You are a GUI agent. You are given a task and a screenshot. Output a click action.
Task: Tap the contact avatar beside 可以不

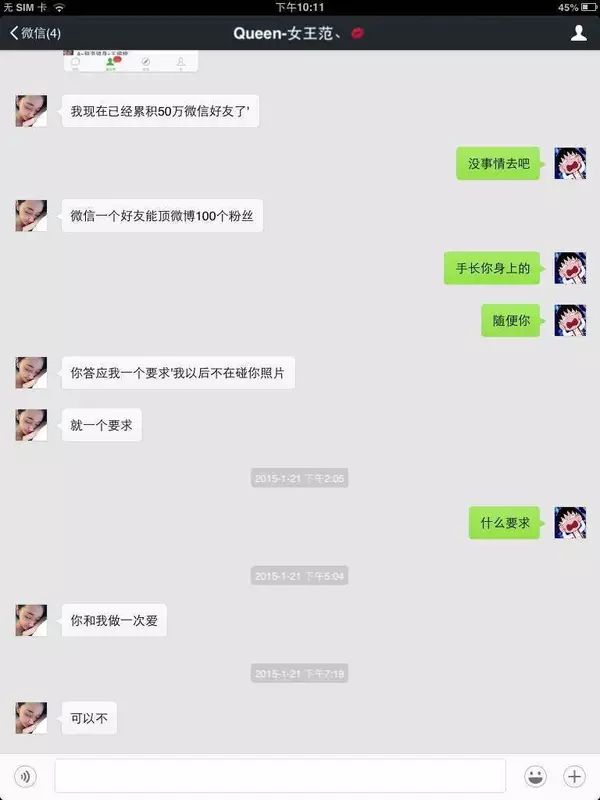pos(31,718)
